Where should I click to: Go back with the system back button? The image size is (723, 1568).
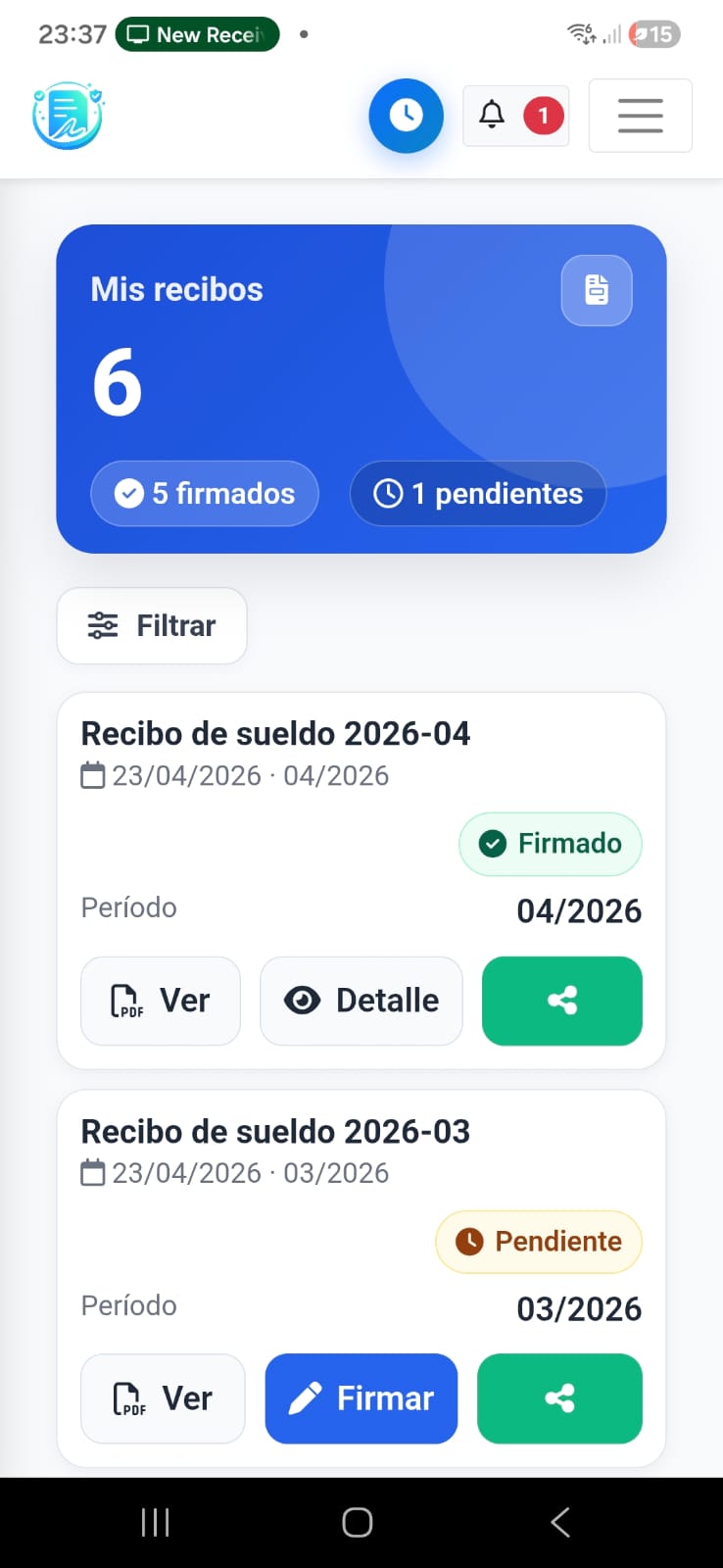tap(559, 1522)
